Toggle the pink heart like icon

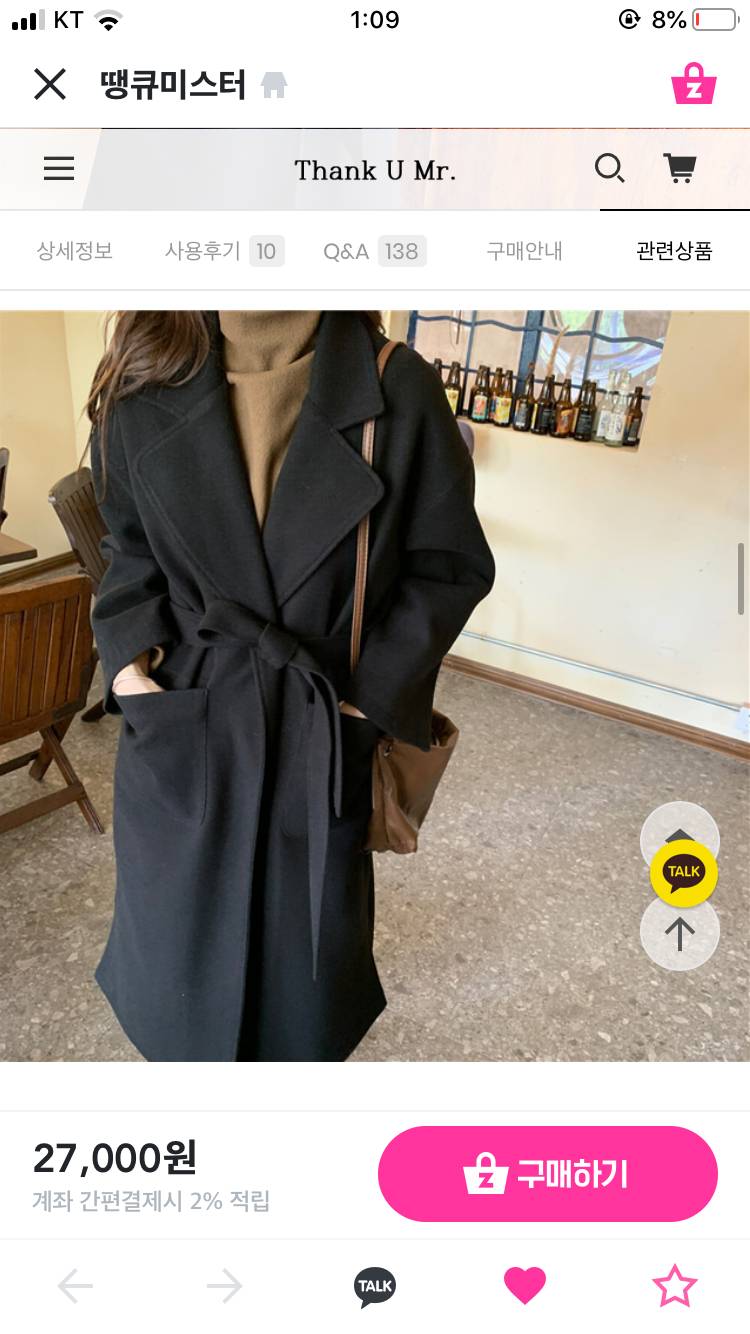(525, 1286)
